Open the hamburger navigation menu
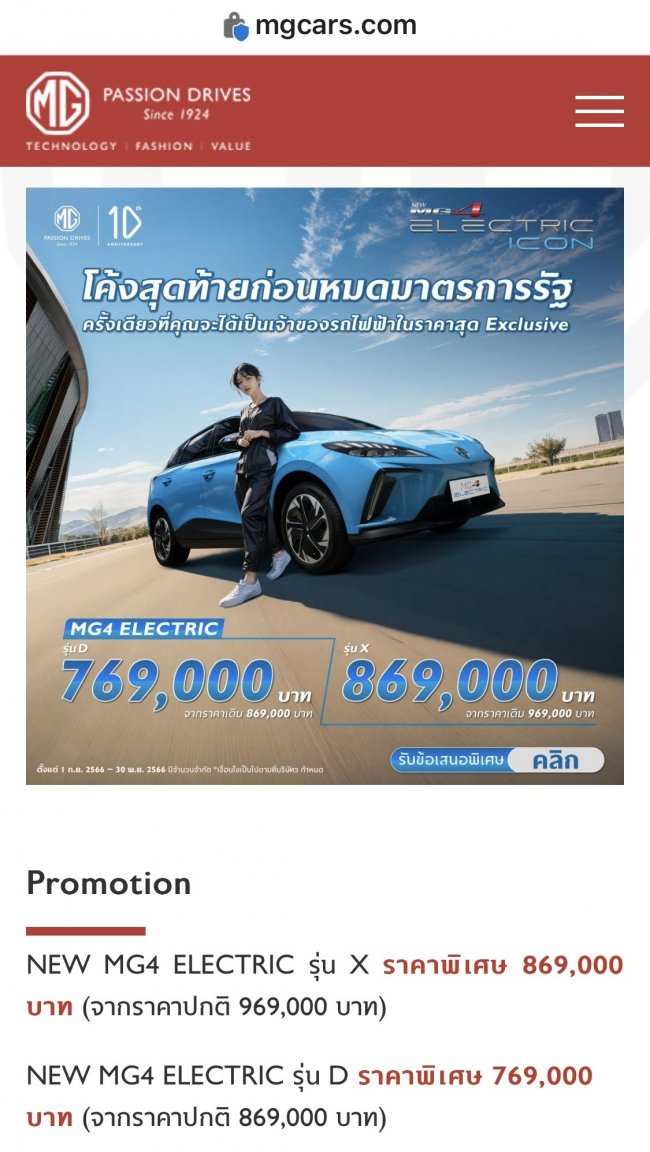This screenshot has width=650, height=1152. pyautogui.click(x=599, y=111)
